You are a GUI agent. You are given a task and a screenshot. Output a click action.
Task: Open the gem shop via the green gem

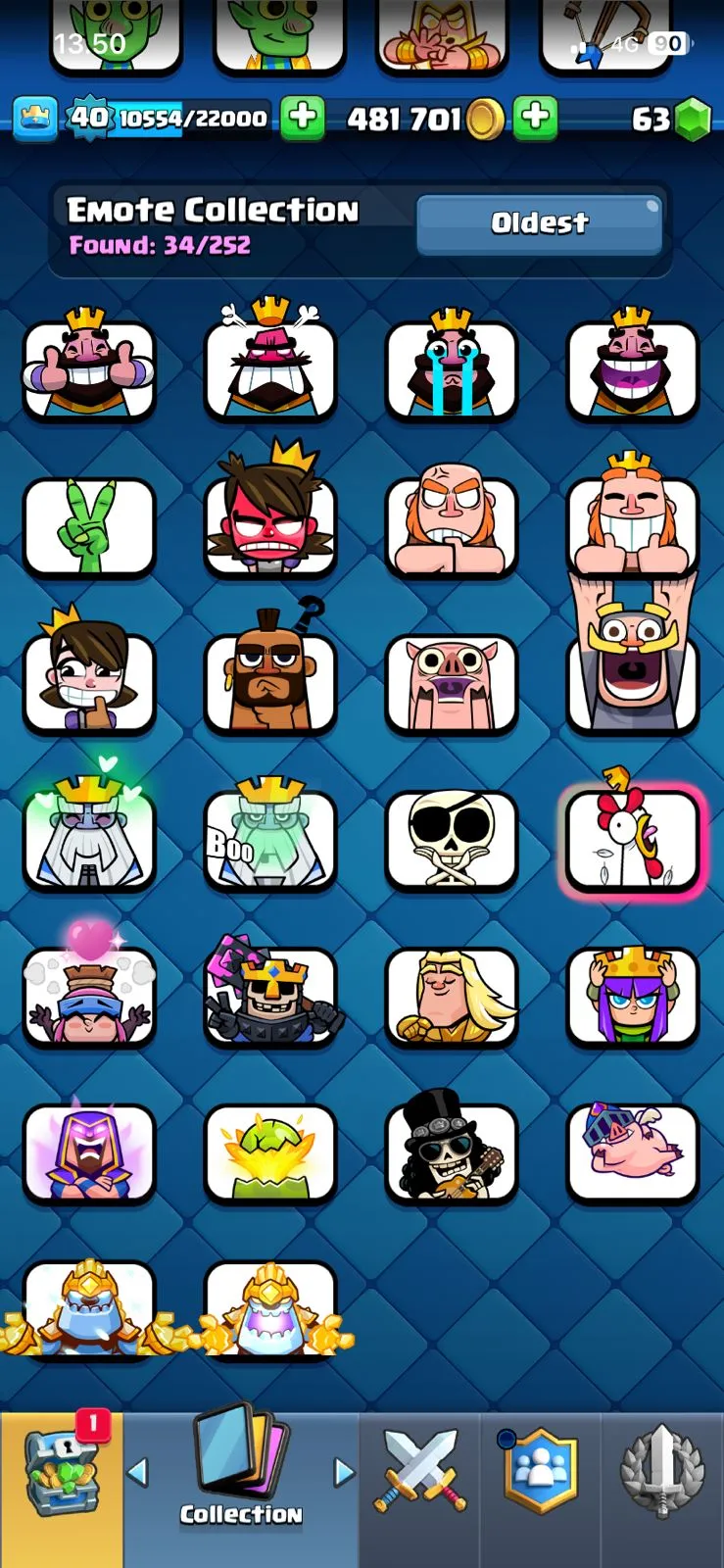[x=693, y=120]
